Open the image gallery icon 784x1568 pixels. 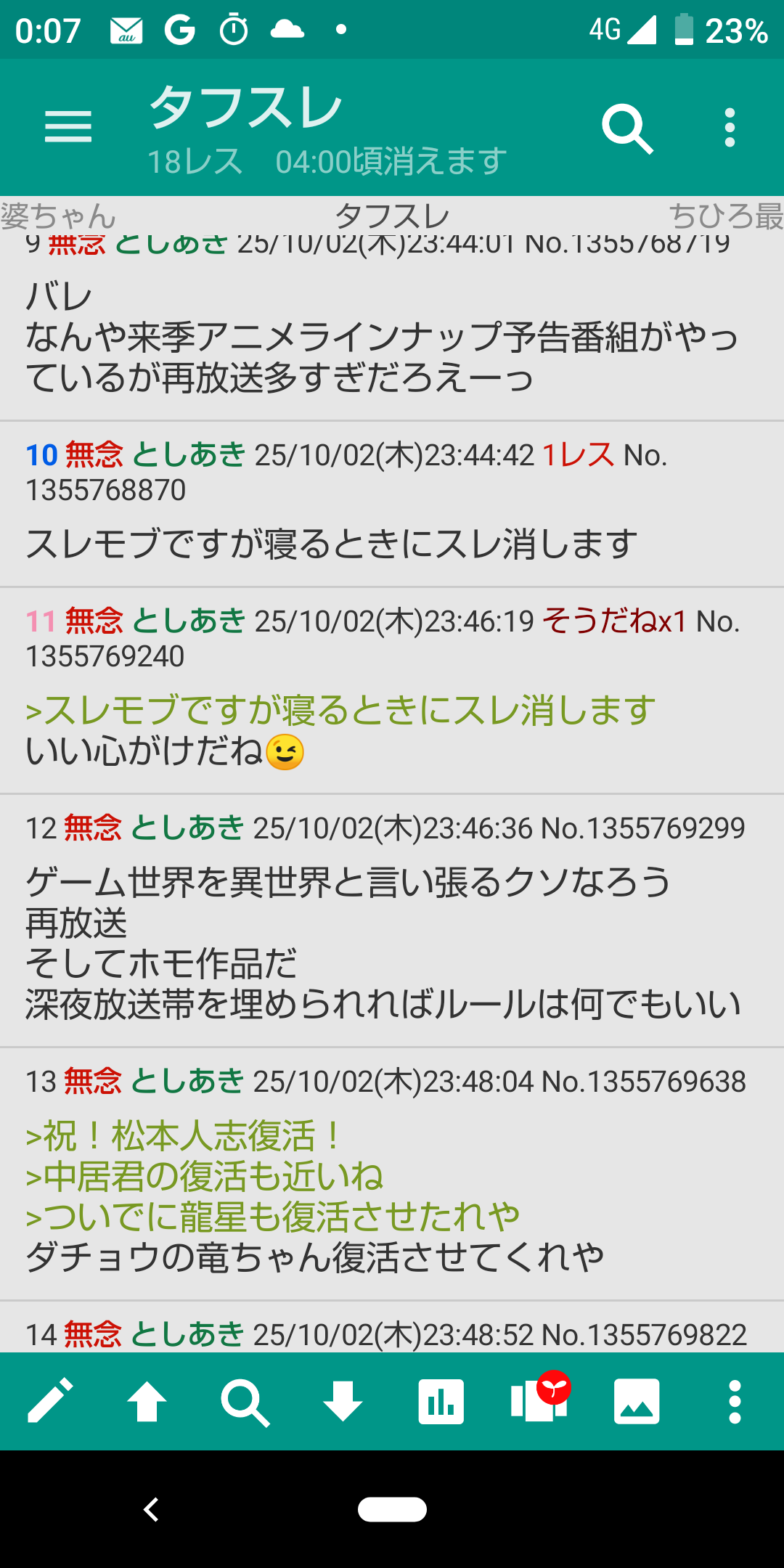click(x=637, y=1400)
